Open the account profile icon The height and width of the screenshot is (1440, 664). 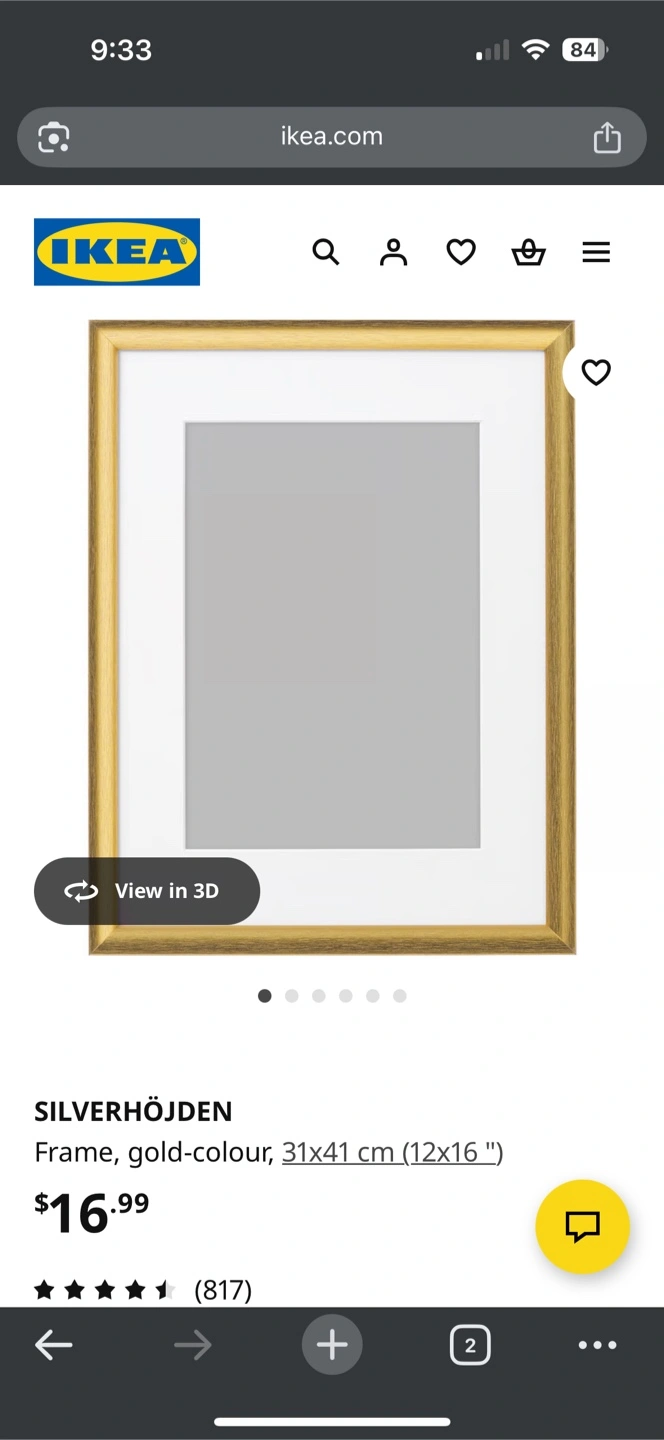[x=394, y=252]
